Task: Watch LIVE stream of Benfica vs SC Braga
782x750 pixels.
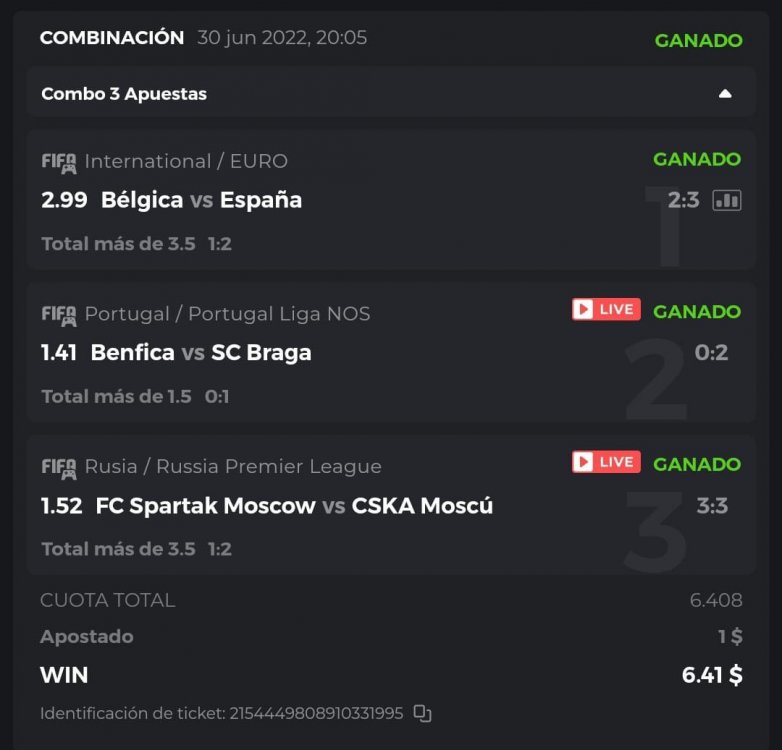Action: click(606, 310)
